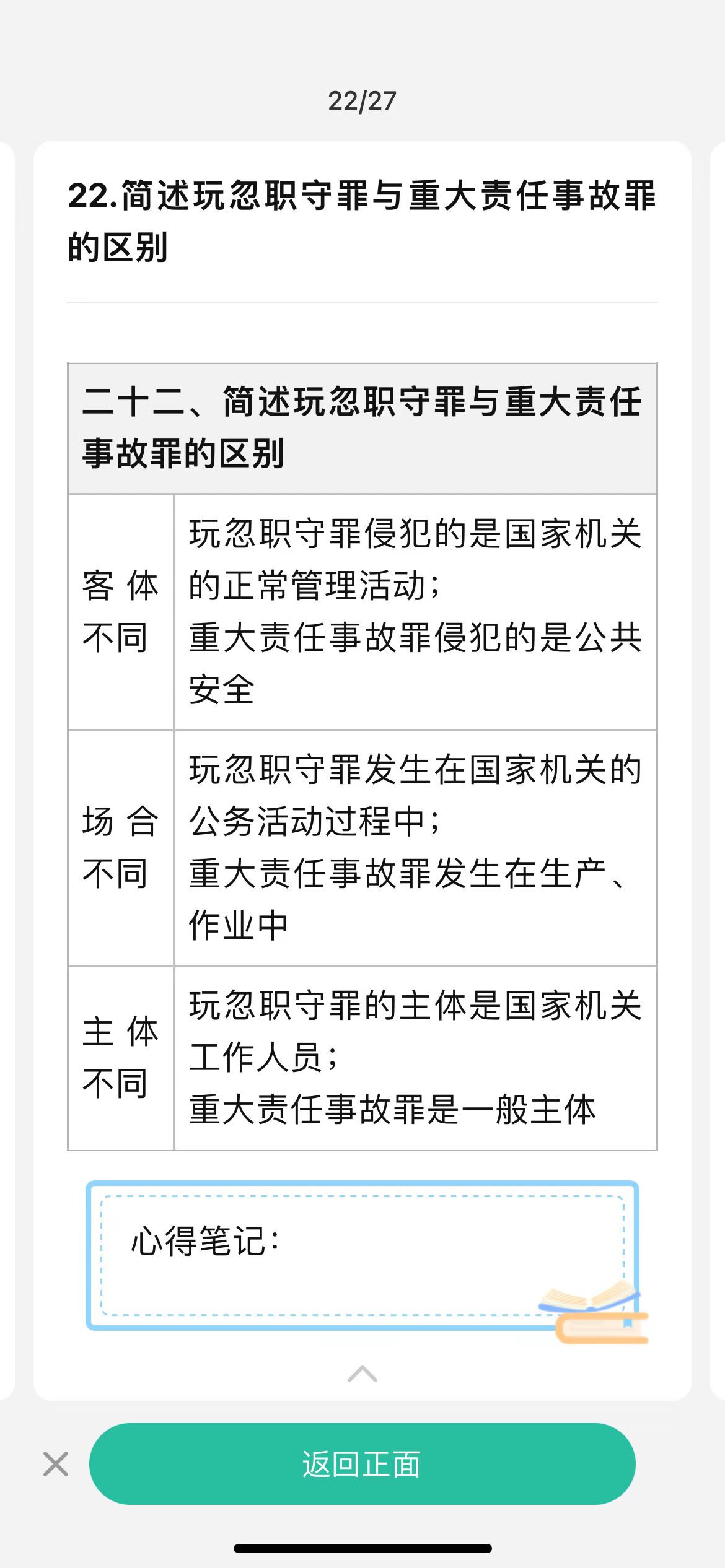
Task: Close the flashcard with the X icon
Action: point(56,1464)
